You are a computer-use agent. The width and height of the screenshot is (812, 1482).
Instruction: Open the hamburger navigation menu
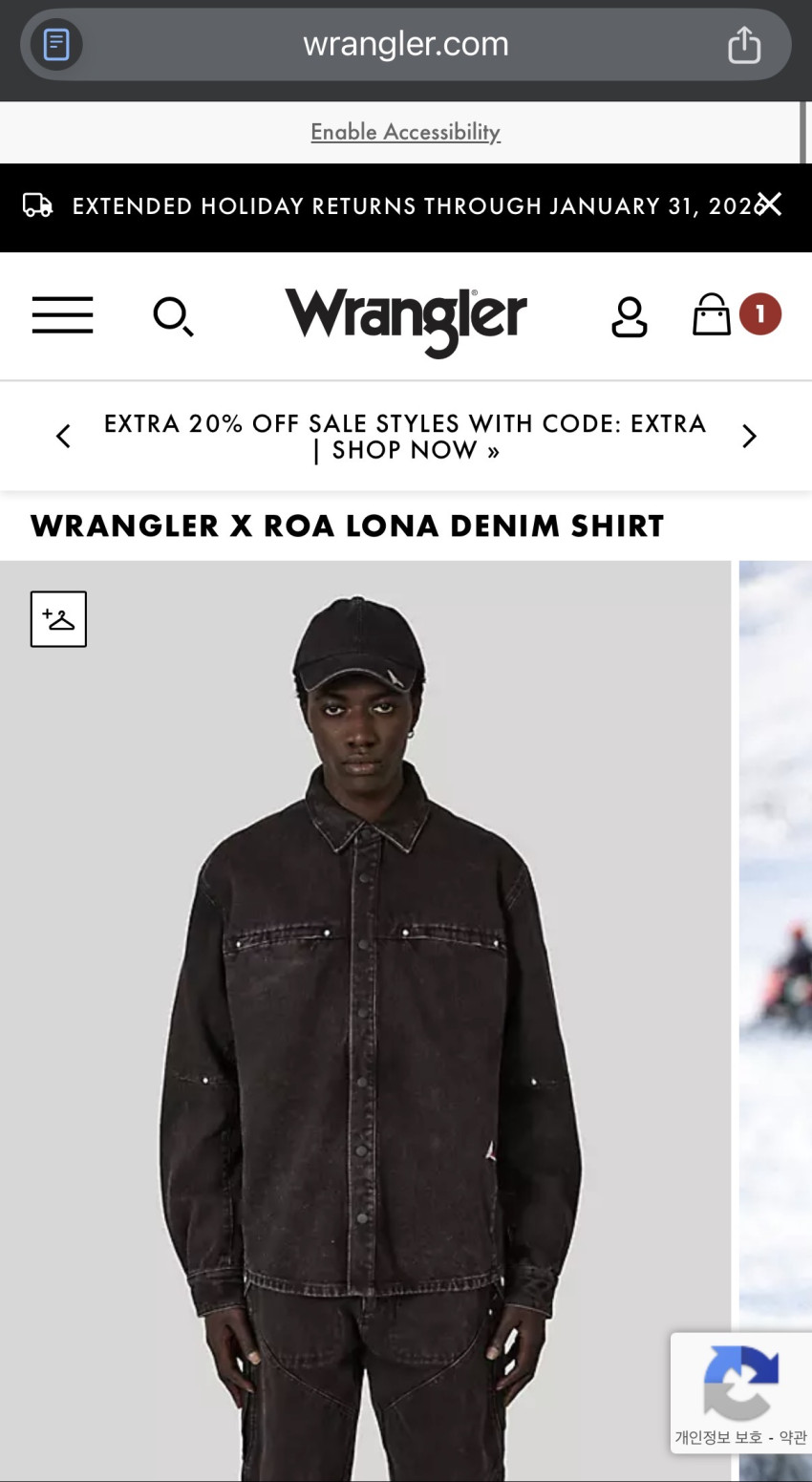pyautogui.click(x=62, y=314)
